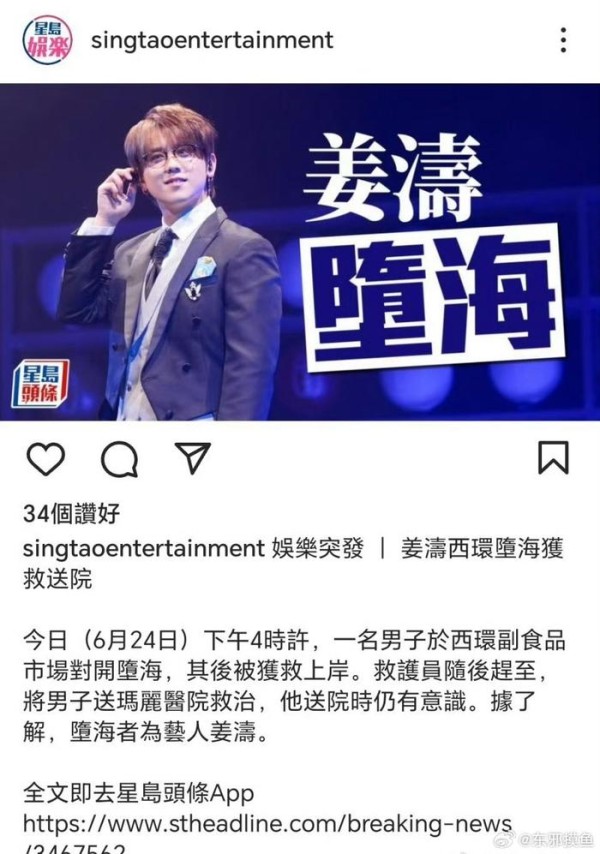
Task: Open the post image about 姜濤
Action: 300,252
